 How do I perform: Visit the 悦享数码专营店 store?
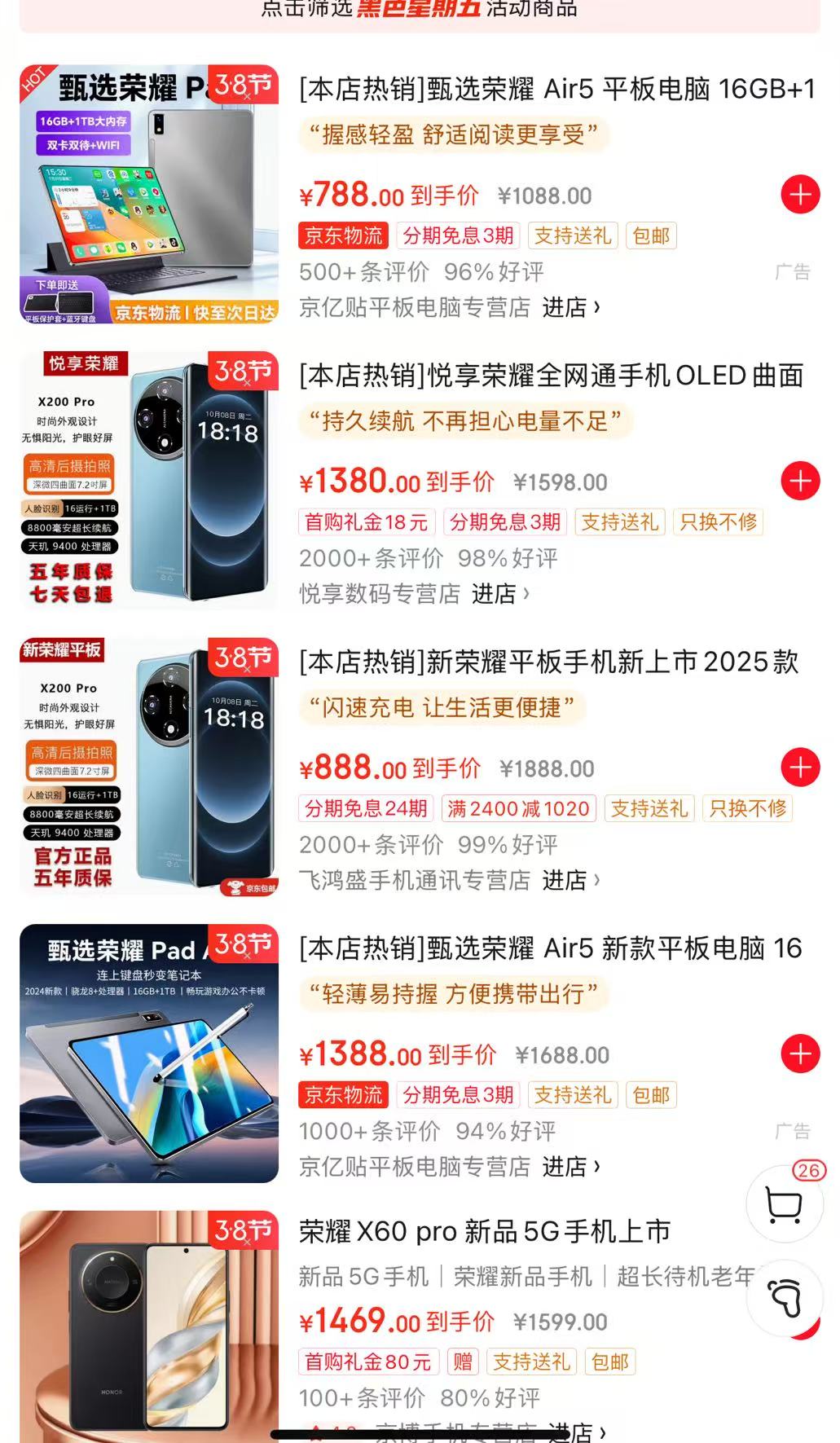tap(499, 594)
